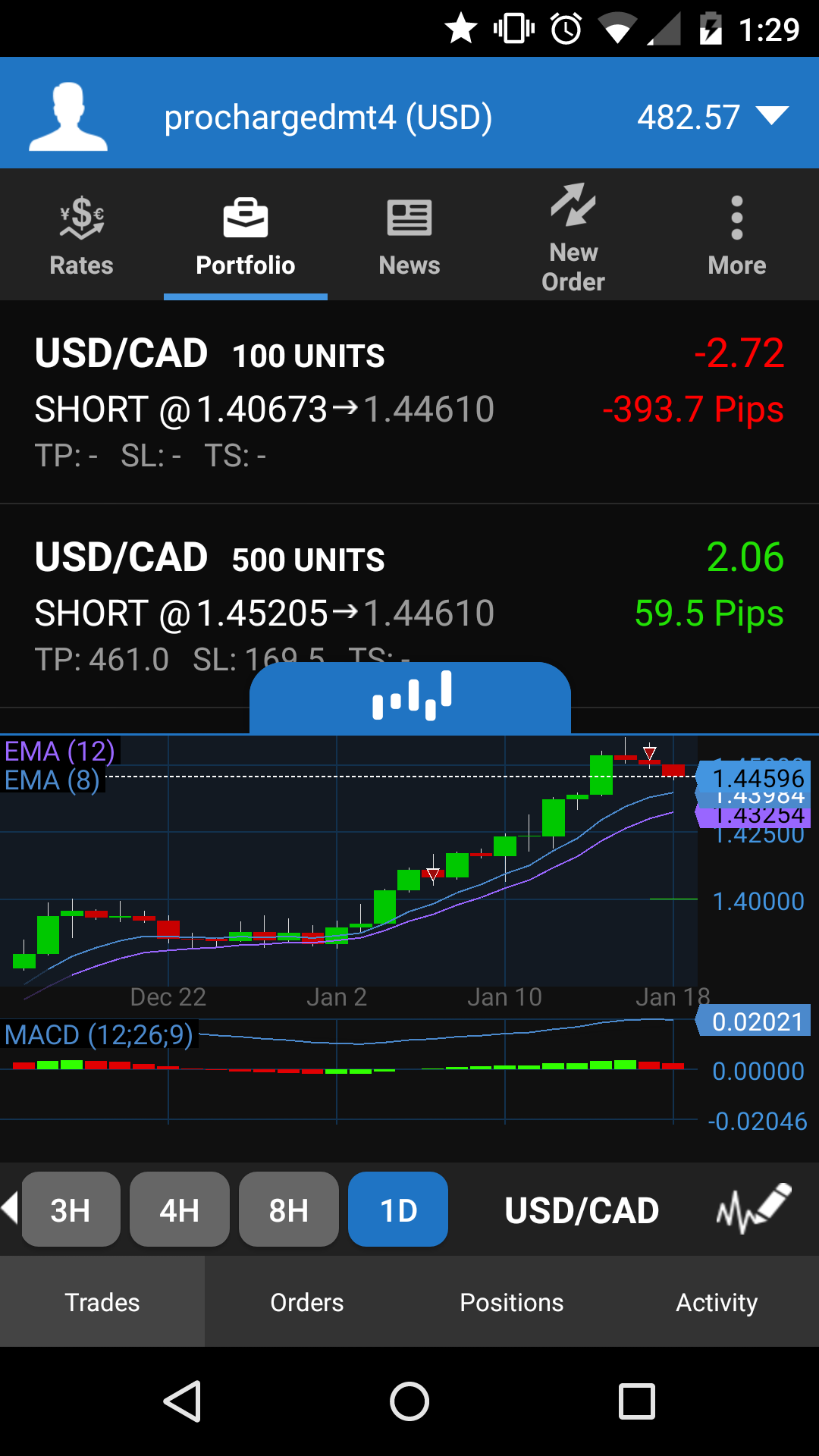The height and width of the screenshot is (1456, 819).
Task: Select the 3H chart timeframe
Action: click(x=71, y=1210)
